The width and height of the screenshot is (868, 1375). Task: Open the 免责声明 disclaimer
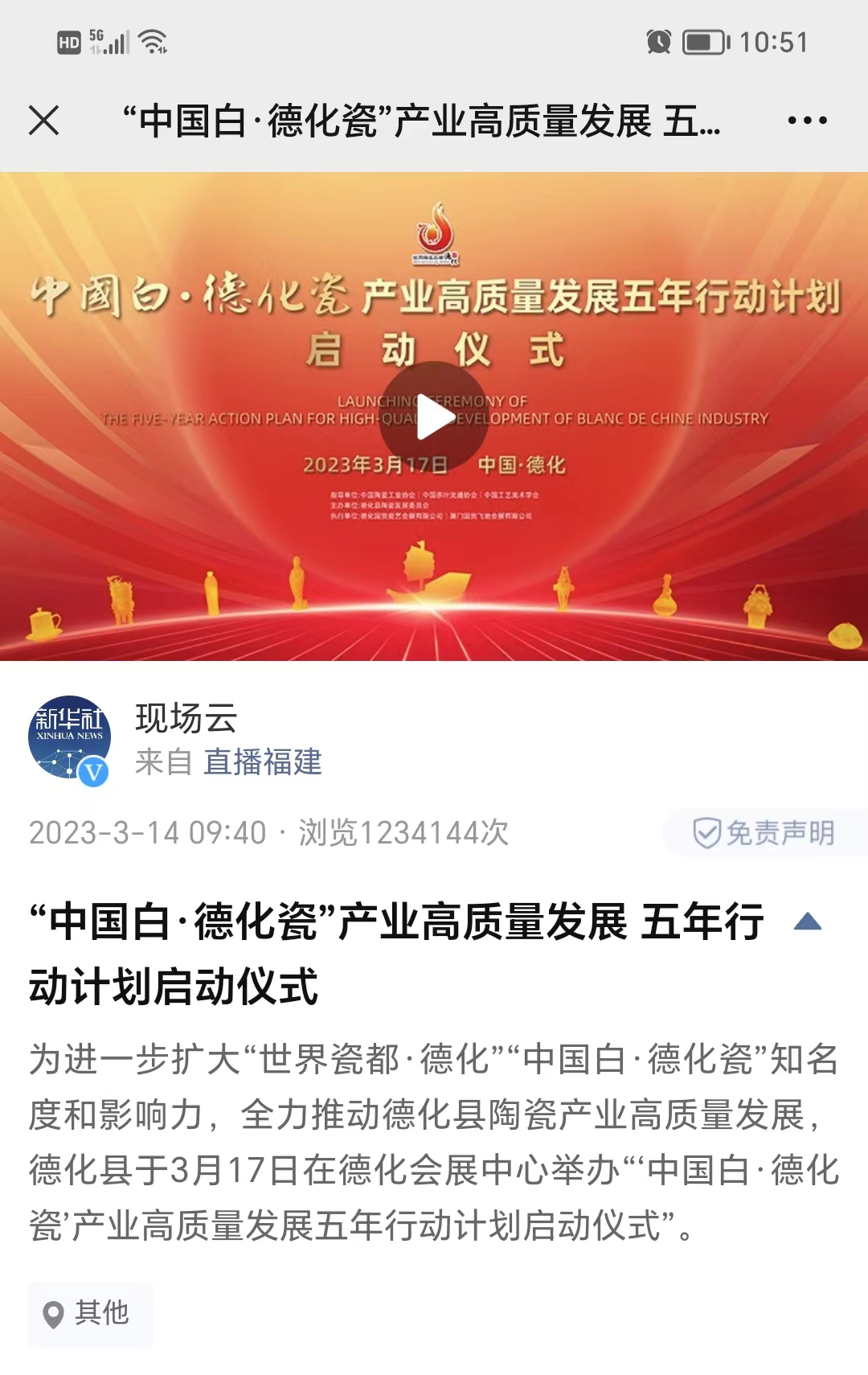pos(764,833)
